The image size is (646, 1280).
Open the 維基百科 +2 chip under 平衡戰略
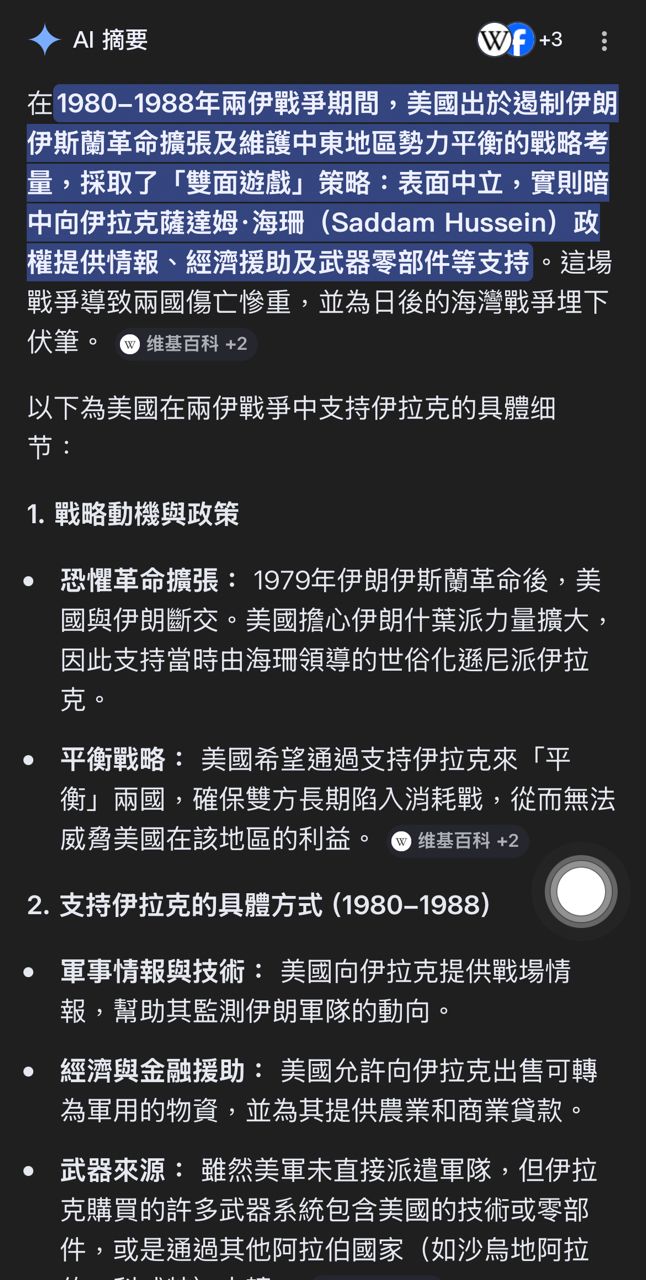click(x=457, y=841)
